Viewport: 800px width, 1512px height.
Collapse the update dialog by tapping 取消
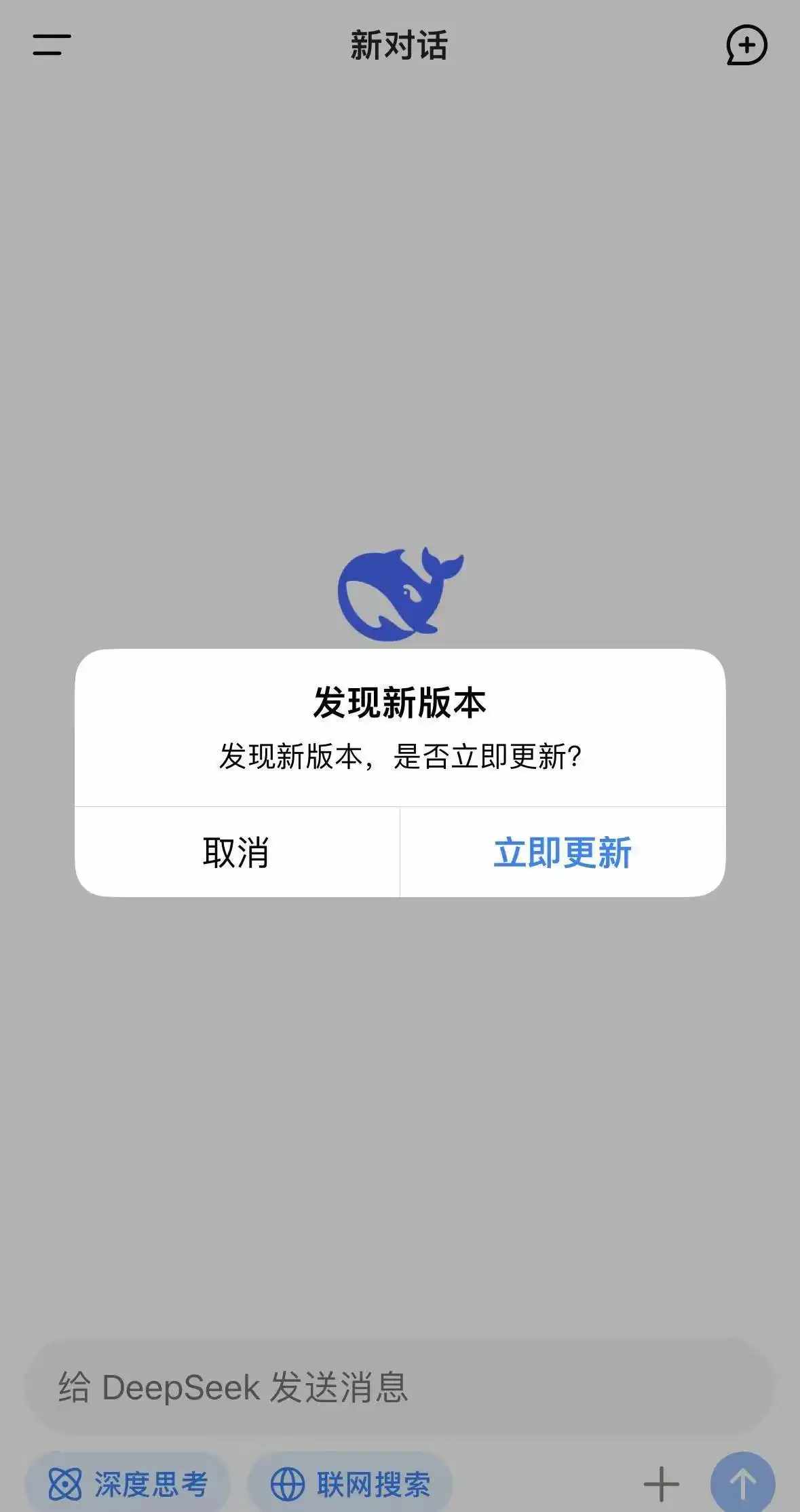click(x=236, y=854)
